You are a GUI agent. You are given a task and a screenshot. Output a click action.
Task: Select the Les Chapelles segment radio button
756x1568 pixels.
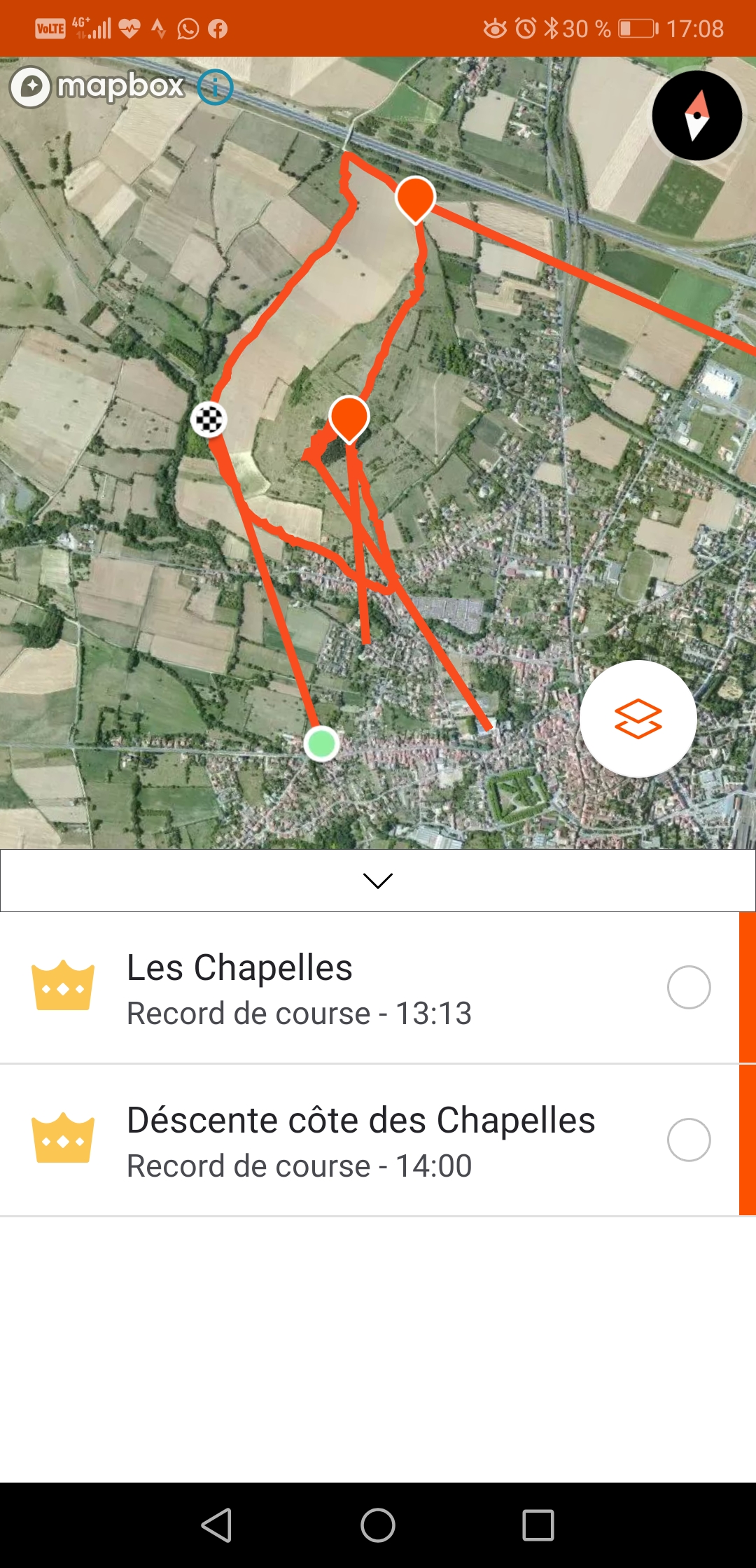coord(689,988)
